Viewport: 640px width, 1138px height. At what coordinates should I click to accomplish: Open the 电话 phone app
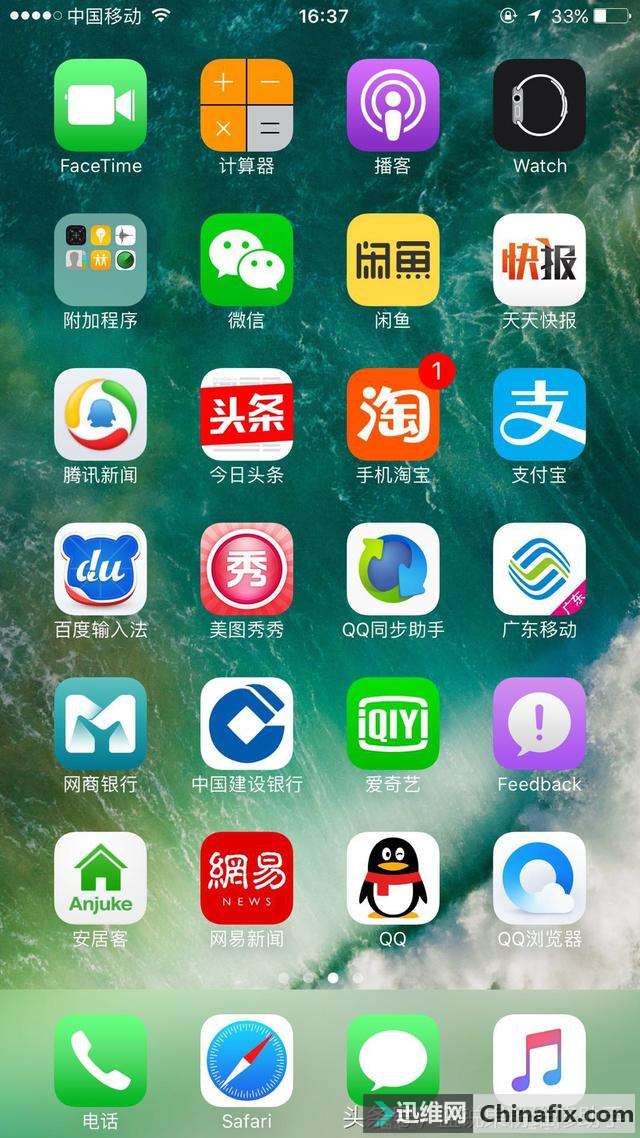coord(100,1060)
